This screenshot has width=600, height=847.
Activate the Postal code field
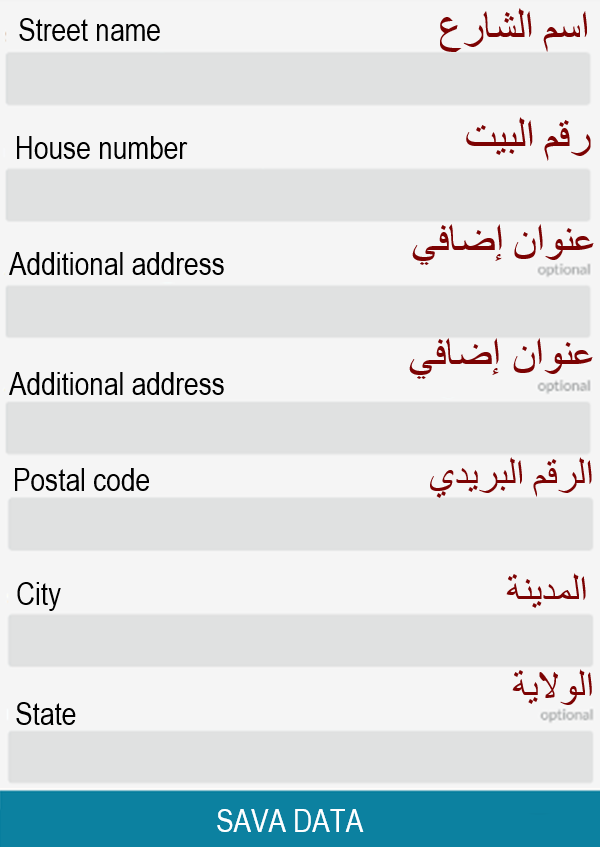tap(298, 524)
